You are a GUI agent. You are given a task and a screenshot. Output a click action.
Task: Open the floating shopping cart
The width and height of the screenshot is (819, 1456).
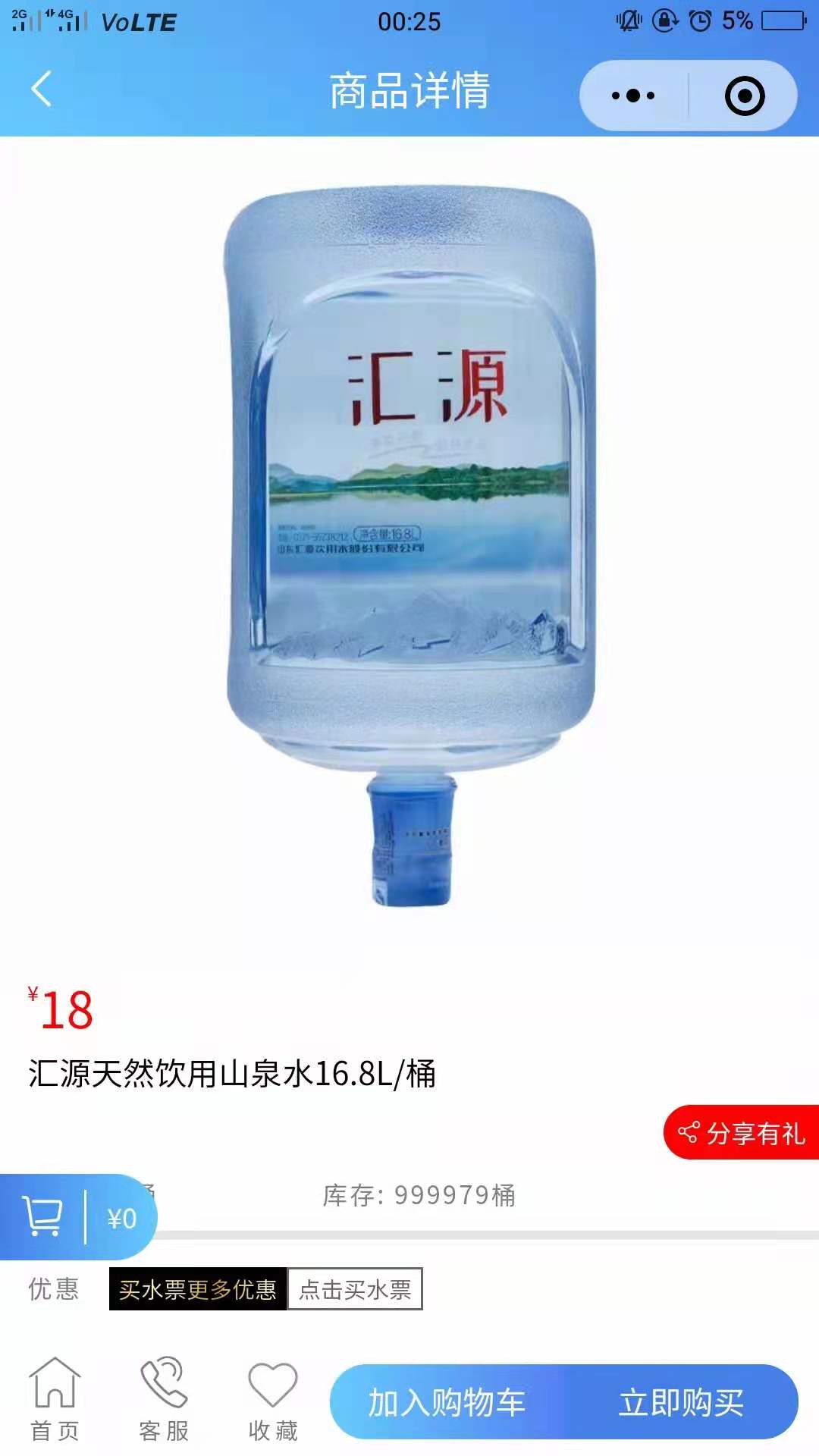[45, 1217]
